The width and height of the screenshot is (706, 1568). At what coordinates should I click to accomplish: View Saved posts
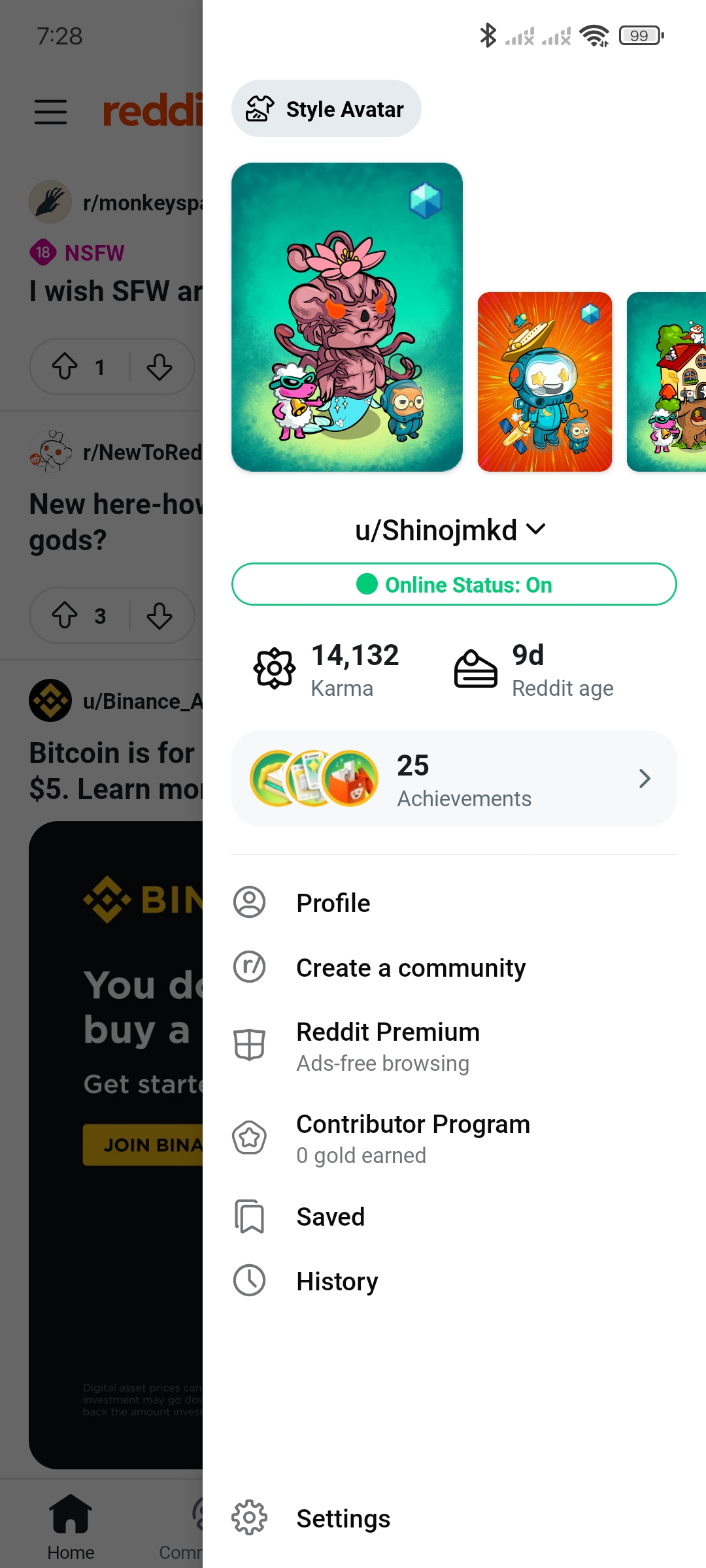[454, 1217]
